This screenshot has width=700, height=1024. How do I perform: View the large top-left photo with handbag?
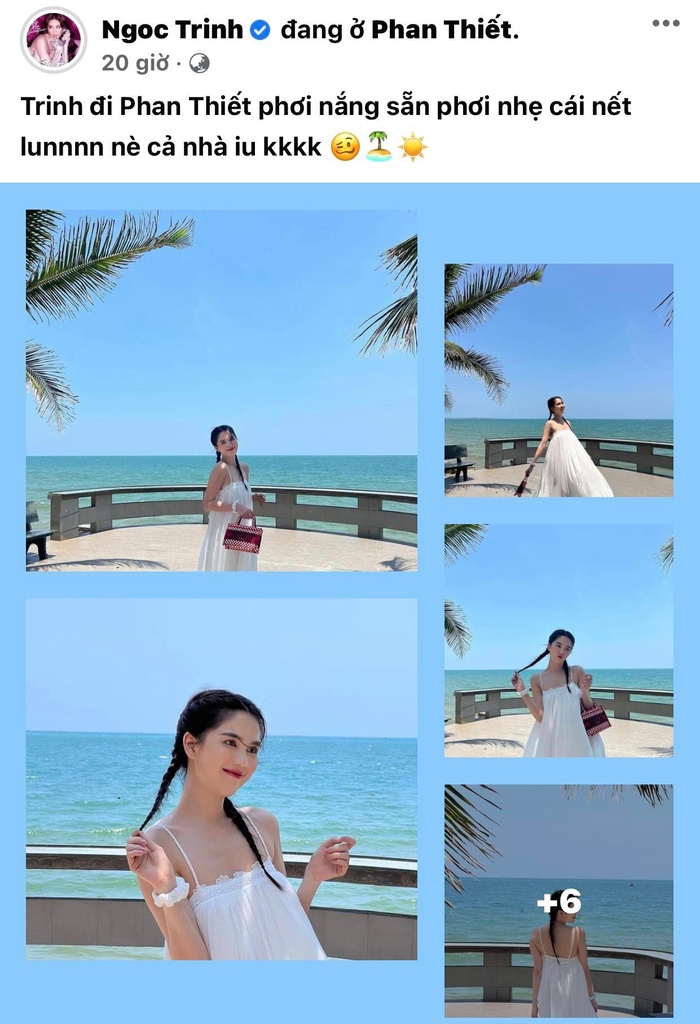221,390
